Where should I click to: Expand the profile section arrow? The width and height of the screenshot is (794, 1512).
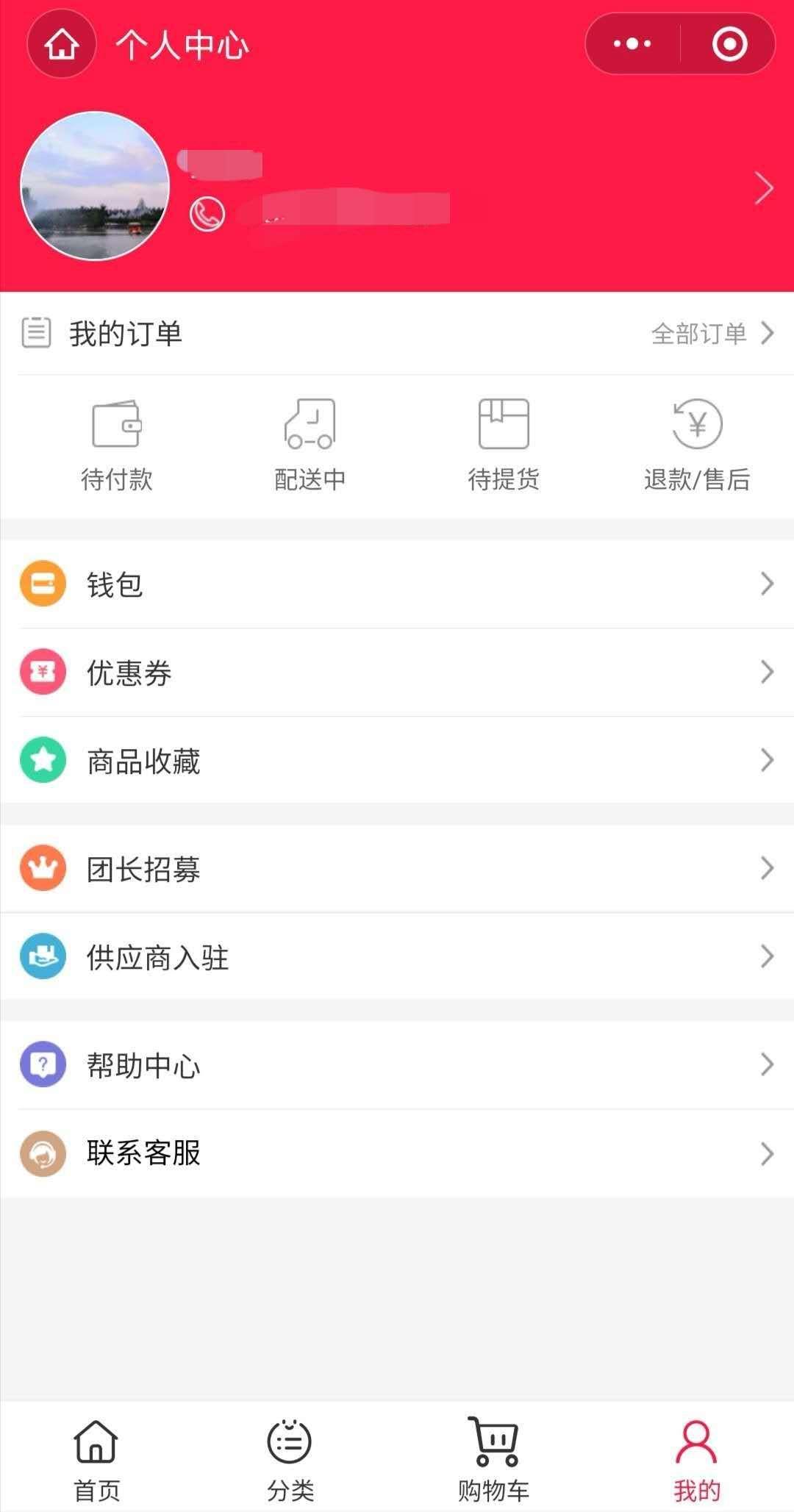762,187
